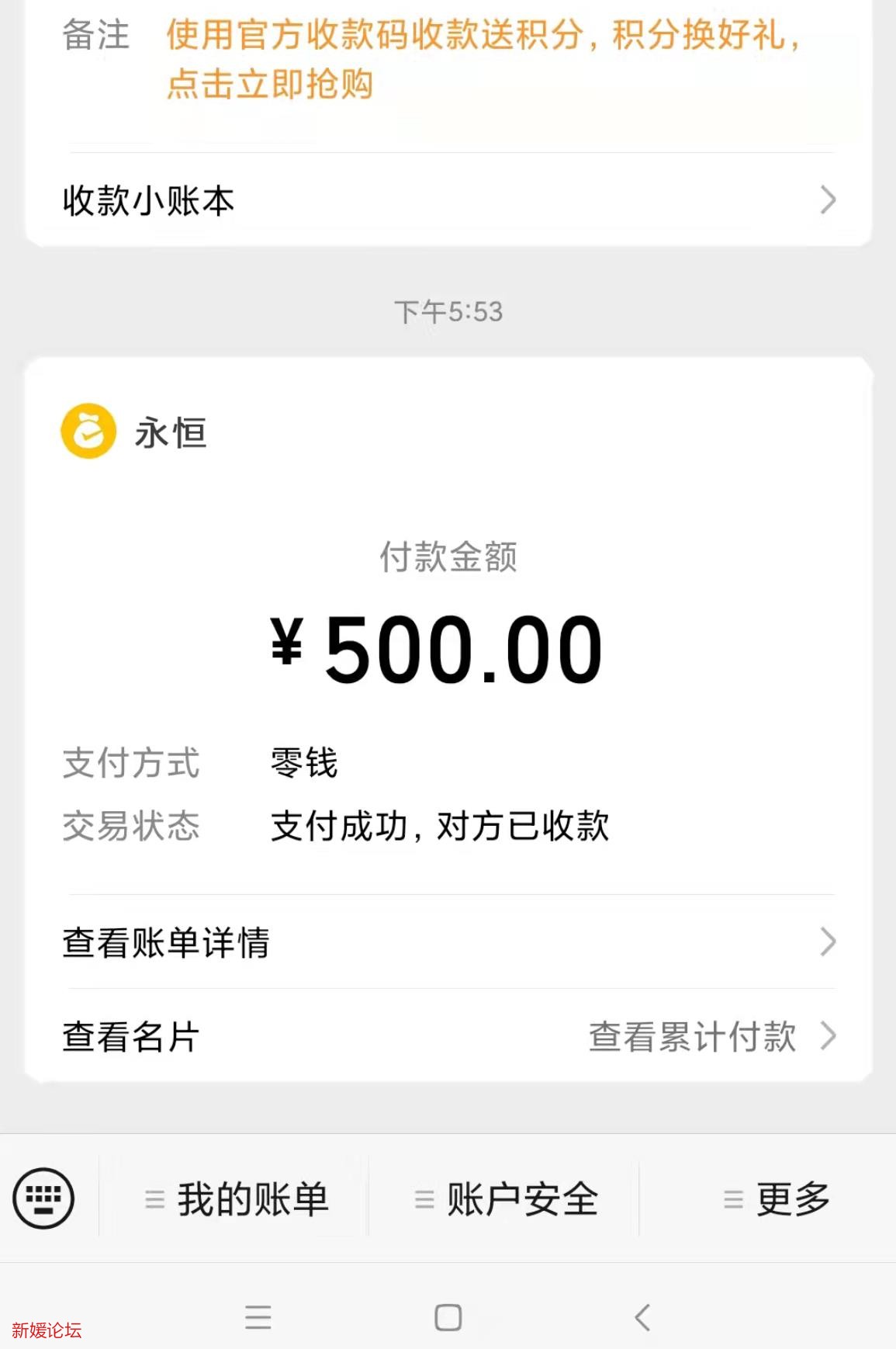
Task: Tap the list icon beside 账户安全
Action: tap(423, 1198)
